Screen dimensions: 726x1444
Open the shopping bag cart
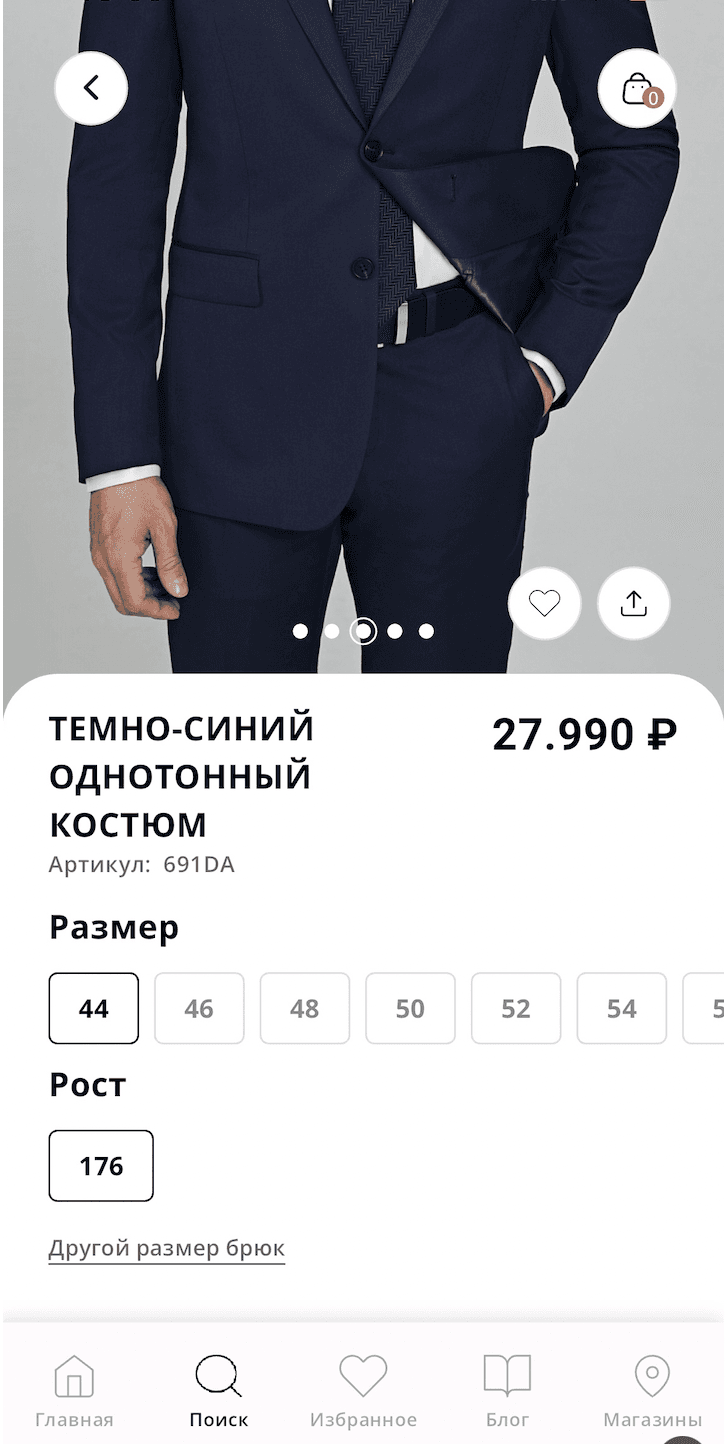pyautogui.click(x=637, y=89)
